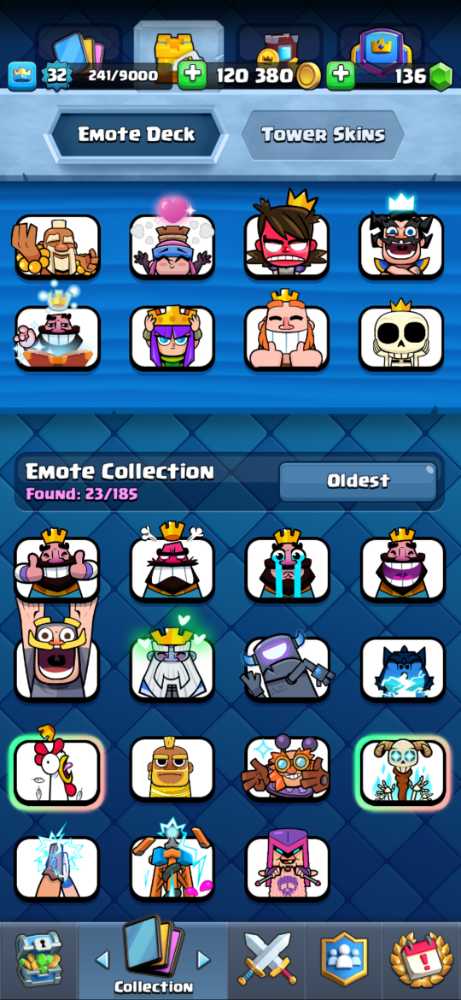Open the skeleton emote in the deck

pos(401,337)
